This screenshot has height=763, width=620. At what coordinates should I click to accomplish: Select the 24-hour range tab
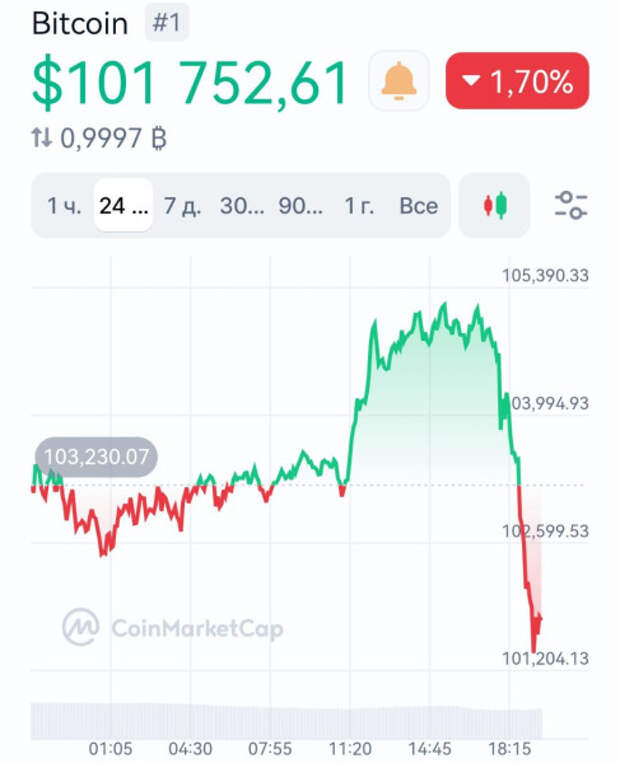click(124, 206)
